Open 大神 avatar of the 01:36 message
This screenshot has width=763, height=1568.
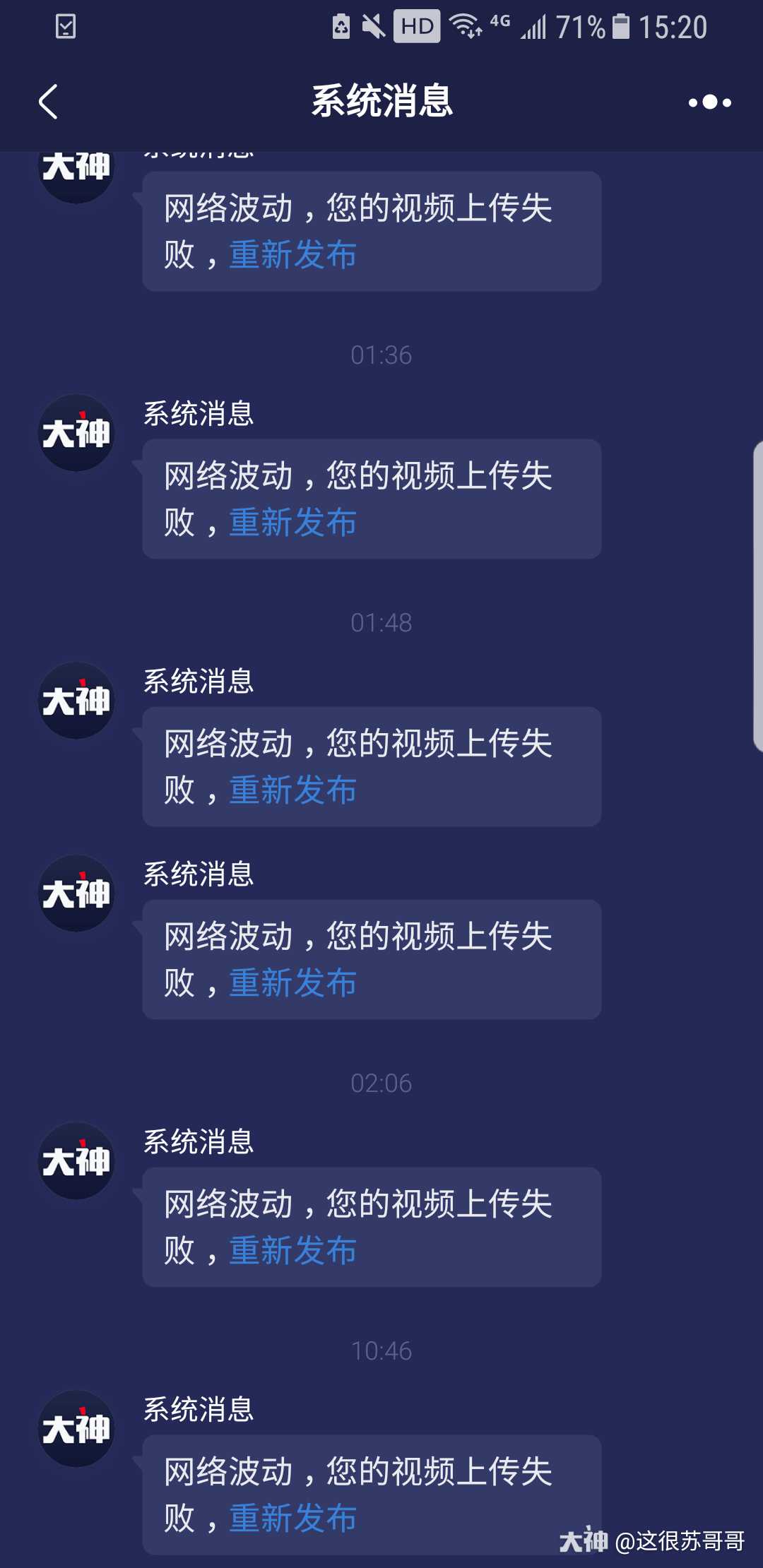pos(76,433)
